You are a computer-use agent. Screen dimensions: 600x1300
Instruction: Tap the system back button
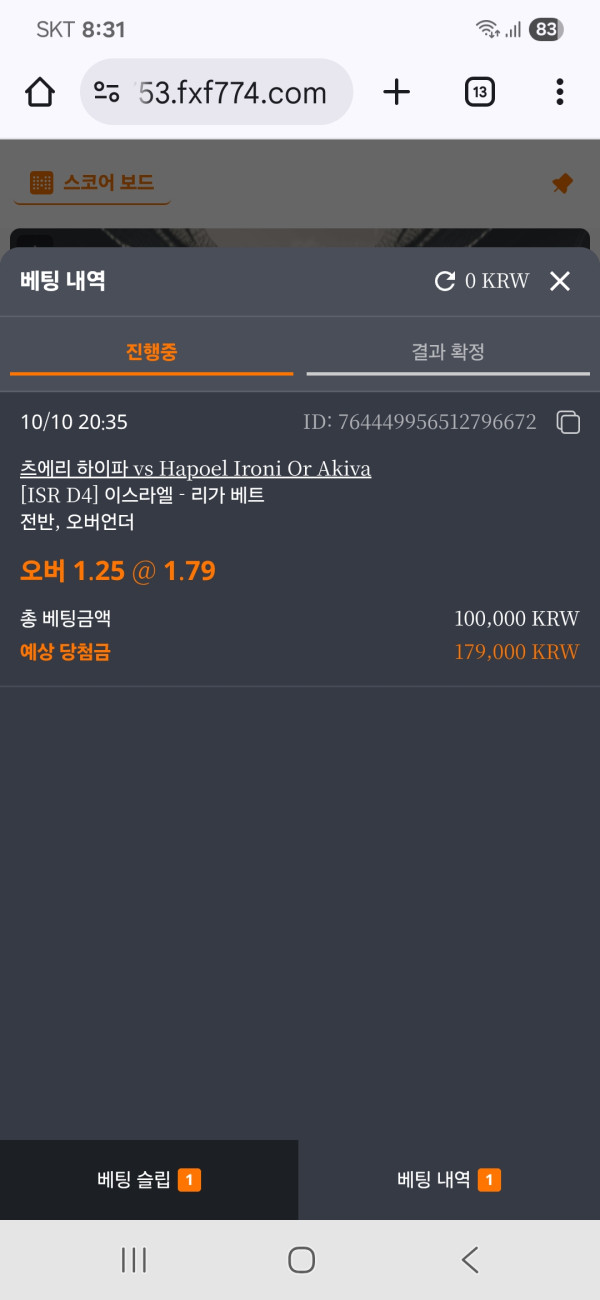click(x=469, y=1260)
